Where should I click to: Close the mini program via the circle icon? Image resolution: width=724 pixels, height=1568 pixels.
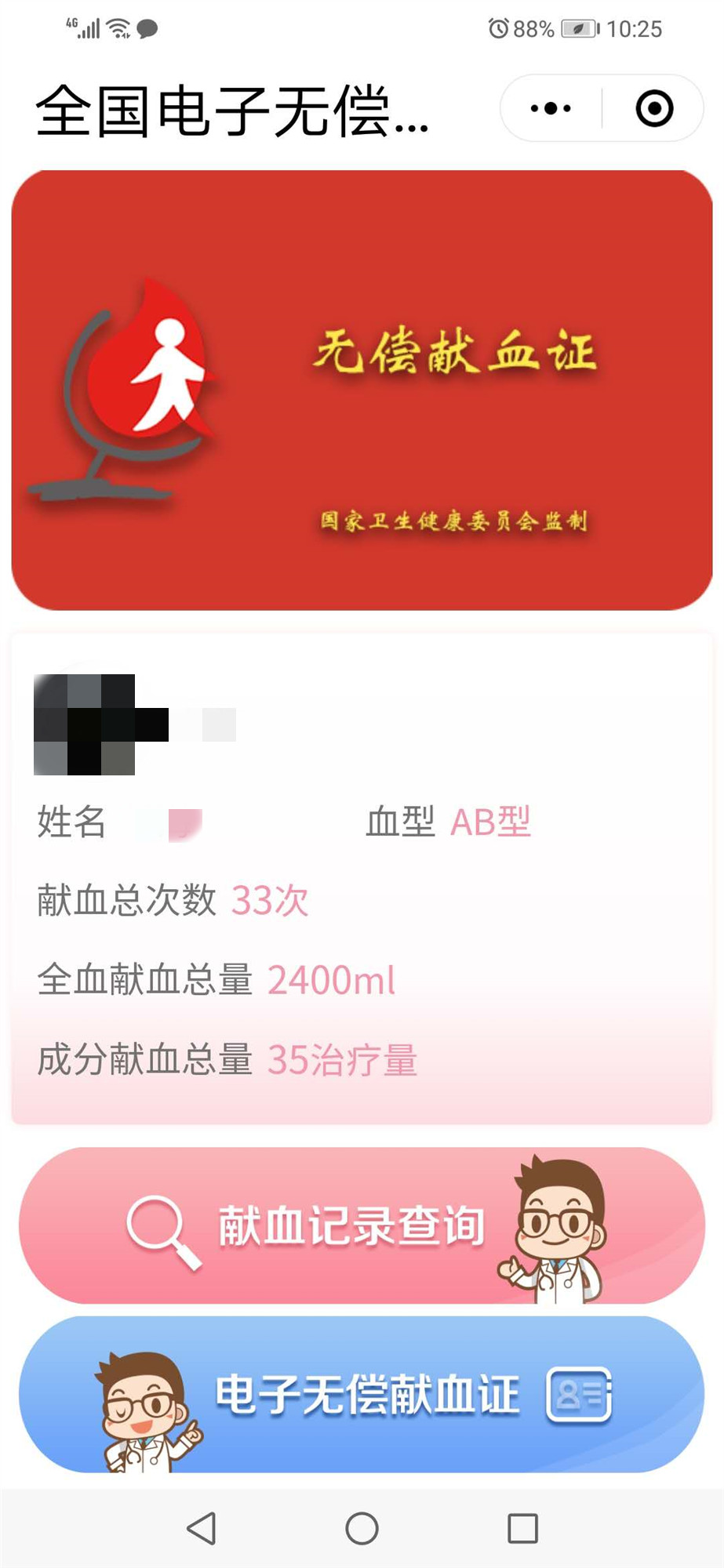click(654, 108)
